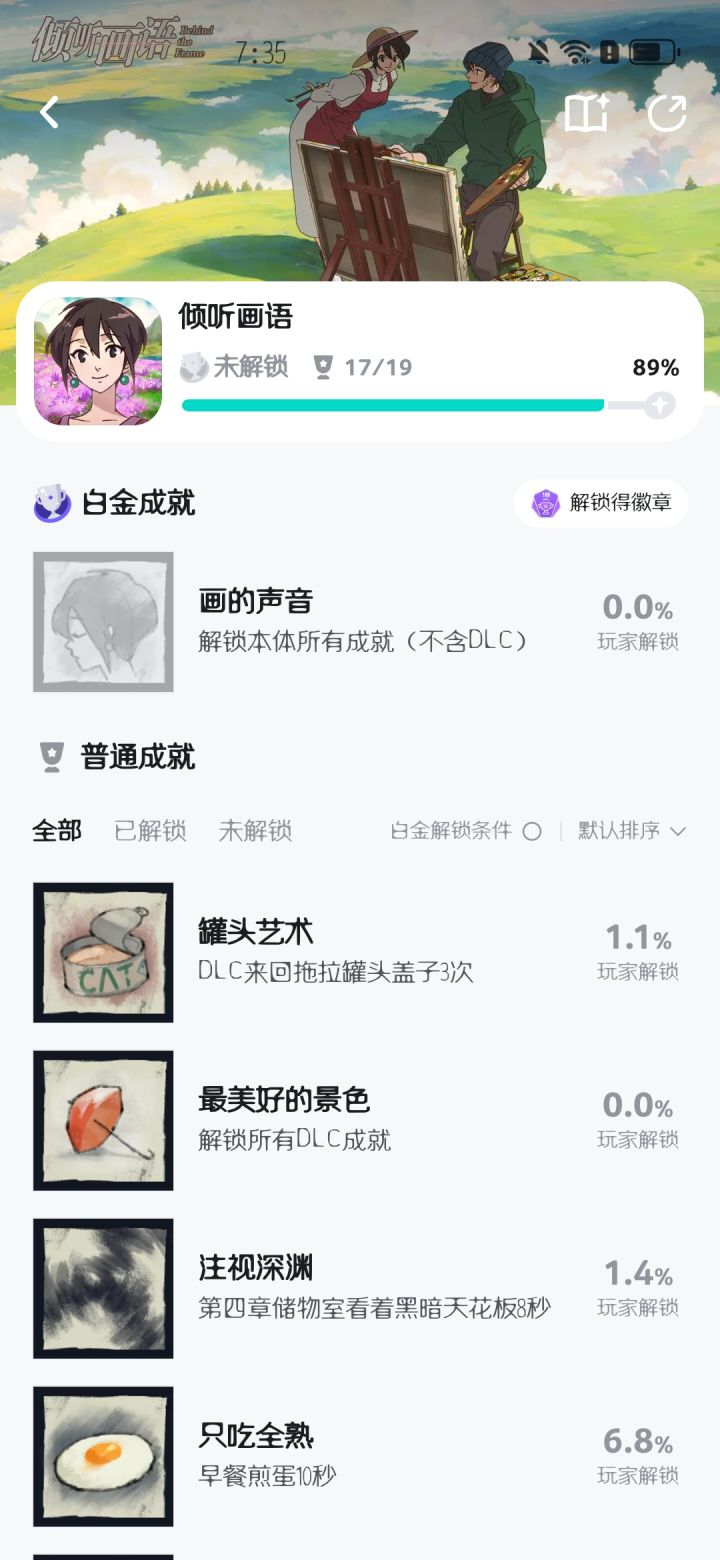Show only 未解锁 achievements

(x=255, y=831)
